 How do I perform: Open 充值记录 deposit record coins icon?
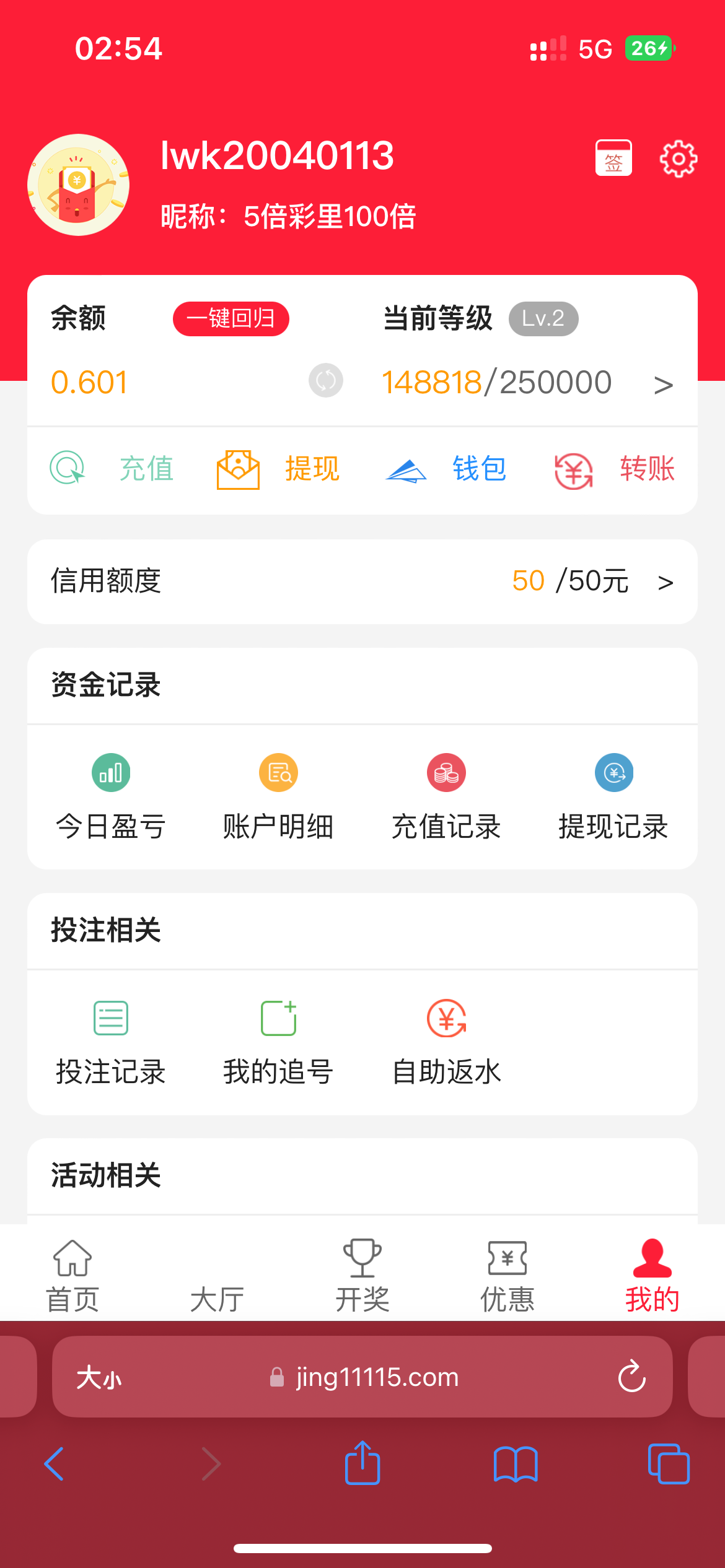coord(446,772)
